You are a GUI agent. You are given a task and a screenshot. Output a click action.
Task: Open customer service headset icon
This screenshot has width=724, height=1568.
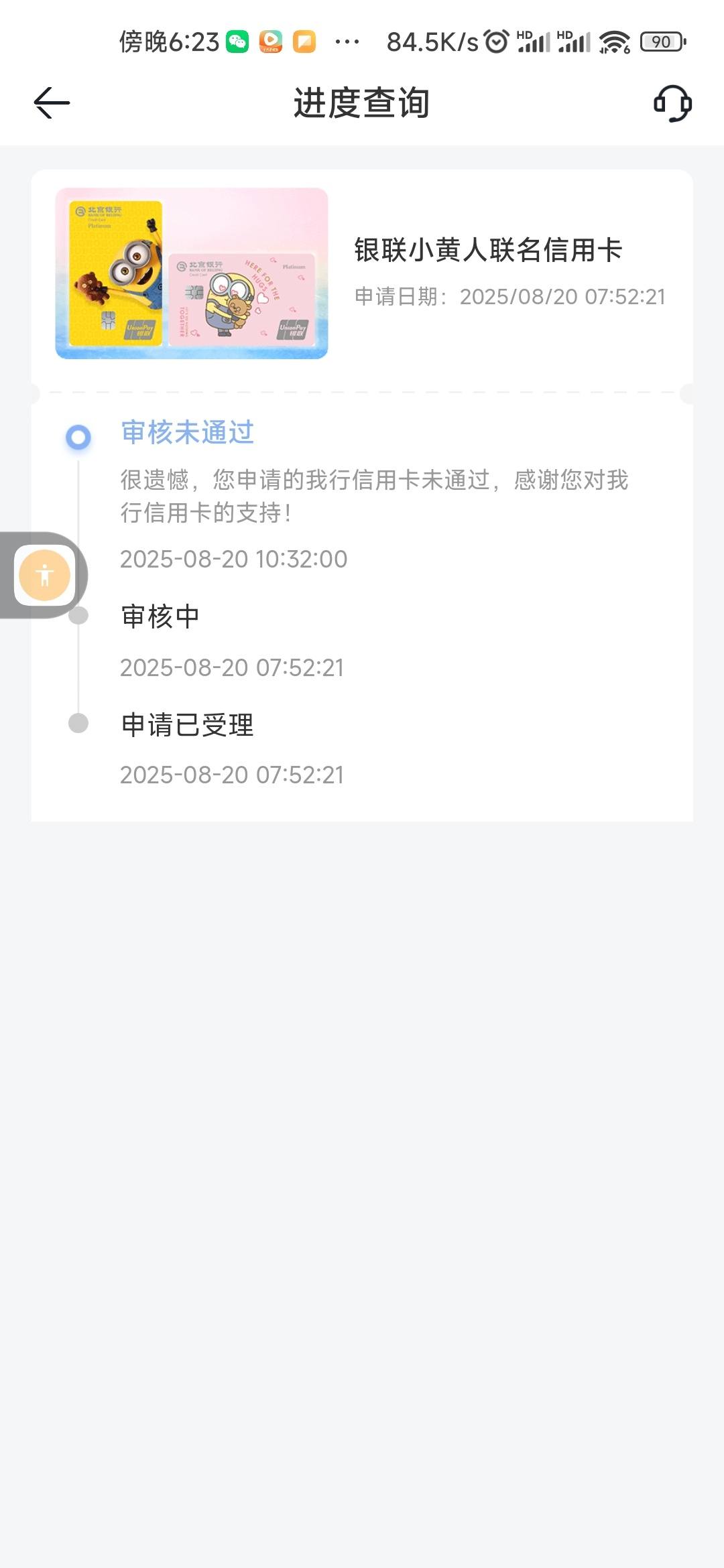click(x=672, y=103)
